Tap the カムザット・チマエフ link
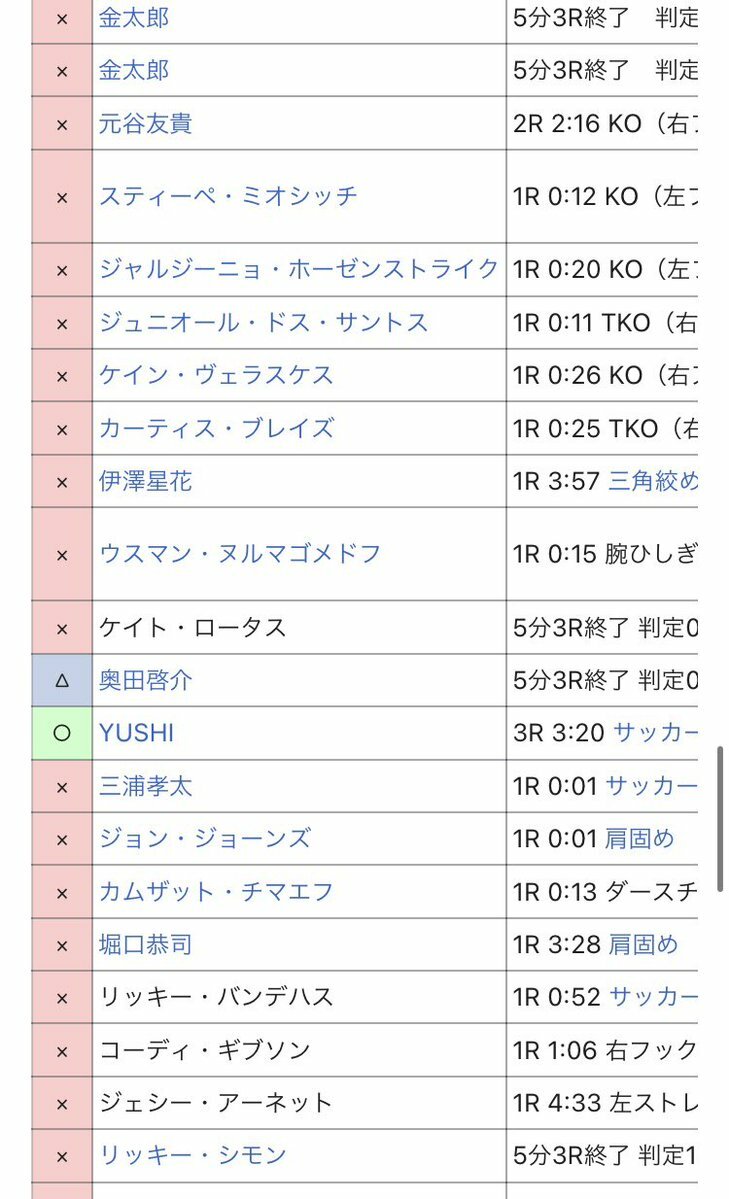This screenshot has height=1199, width=729. click(x=216, y=892)
